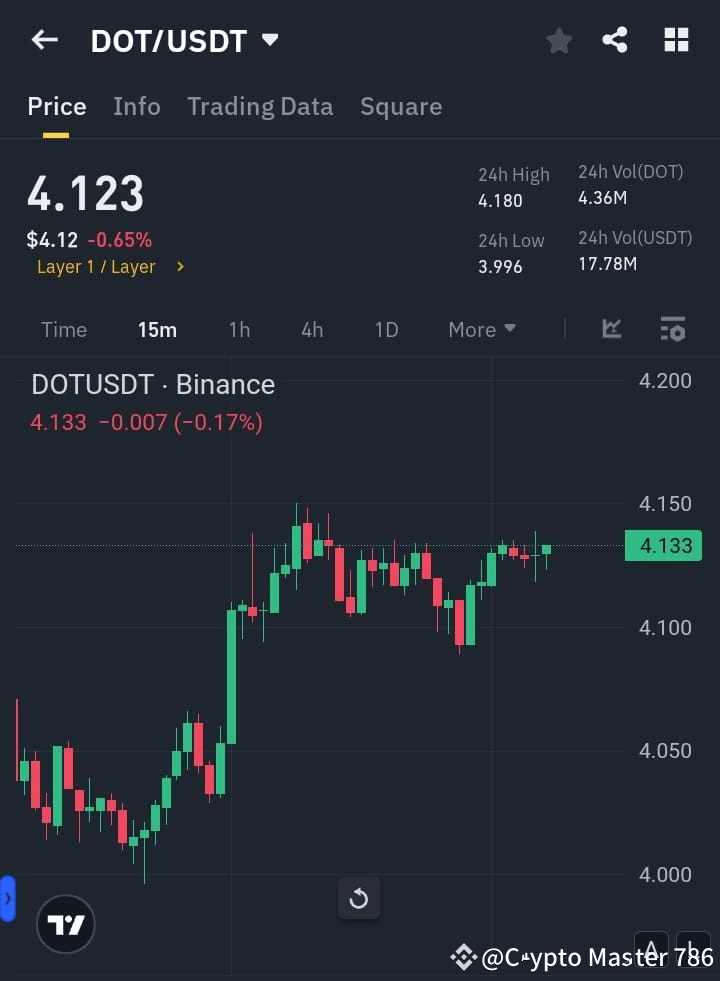Viewport: 720px width, 981px height.
Task: Switch to the Trading Data tab
Action: [x=260, y=106]
